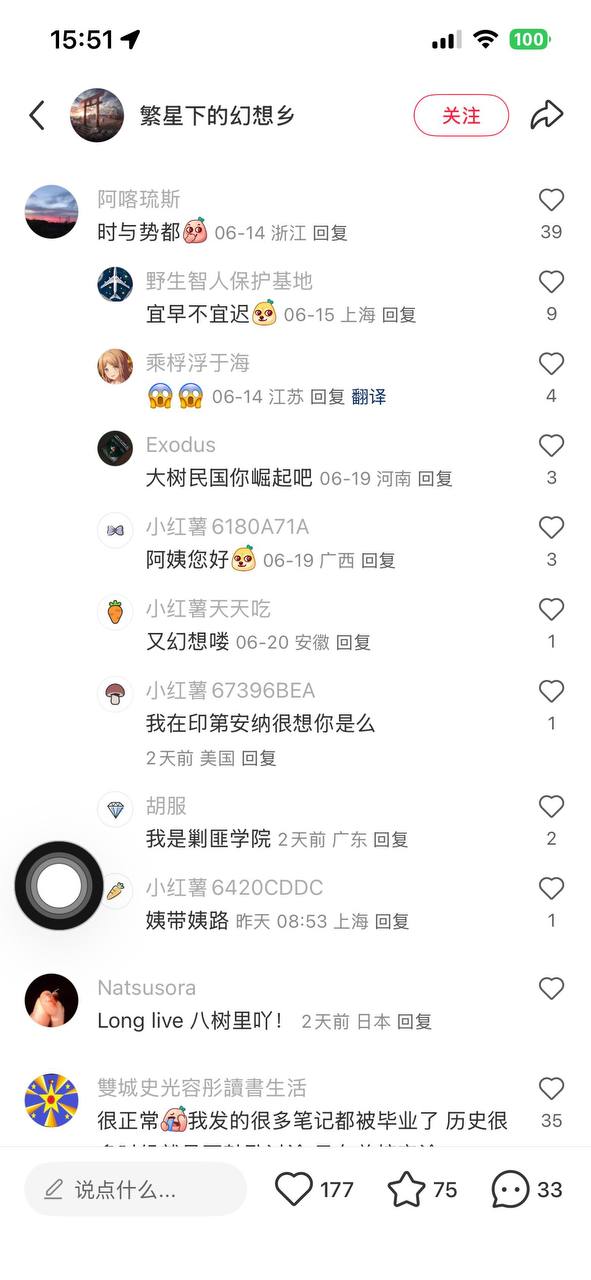591x1280 pixels.
Task: Translate 乘桴浮于海's emoji comment
Action: pos(368,397)
